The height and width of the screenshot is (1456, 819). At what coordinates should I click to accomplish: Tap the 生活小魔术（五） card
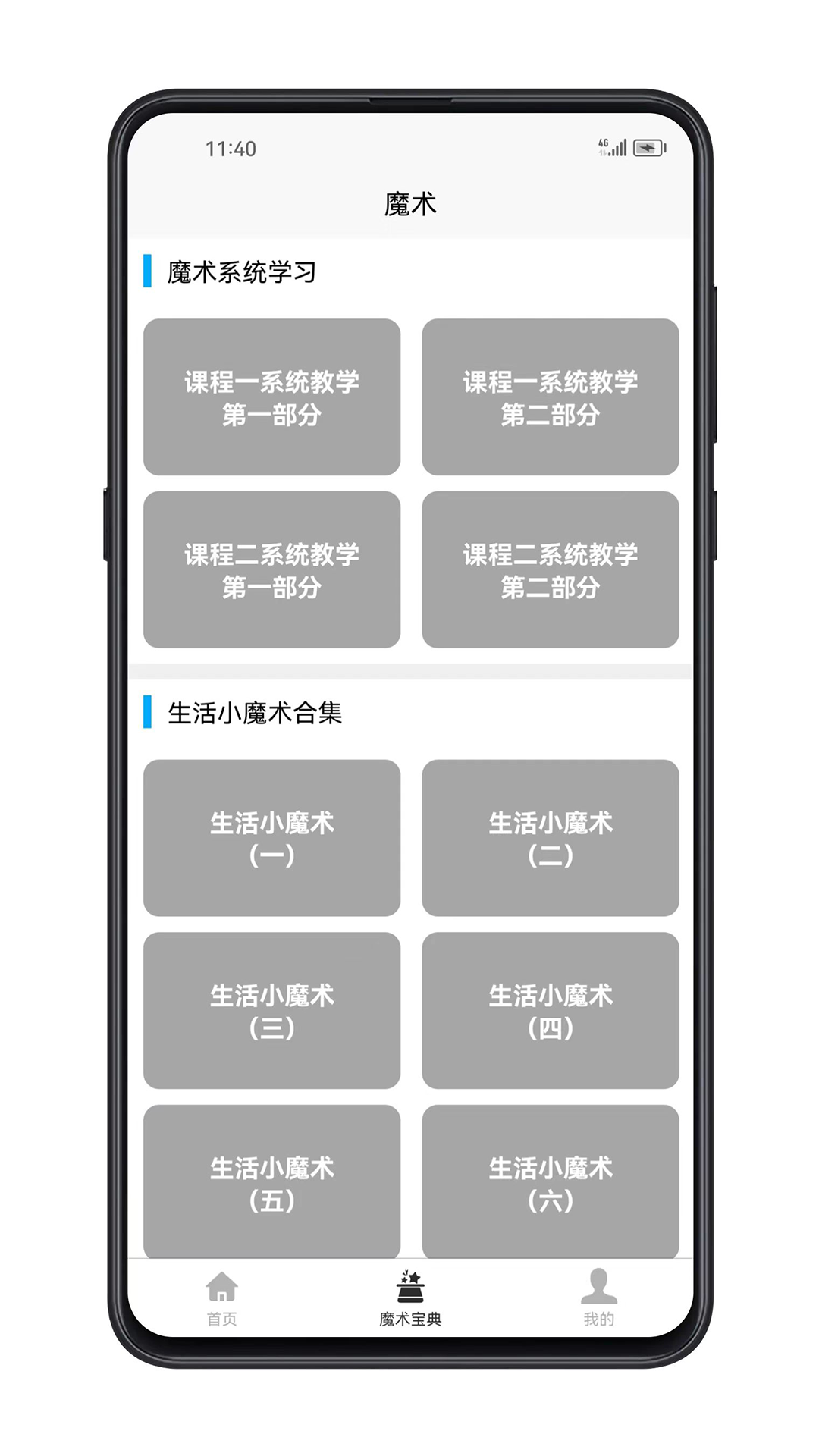tap(271, 1180)
